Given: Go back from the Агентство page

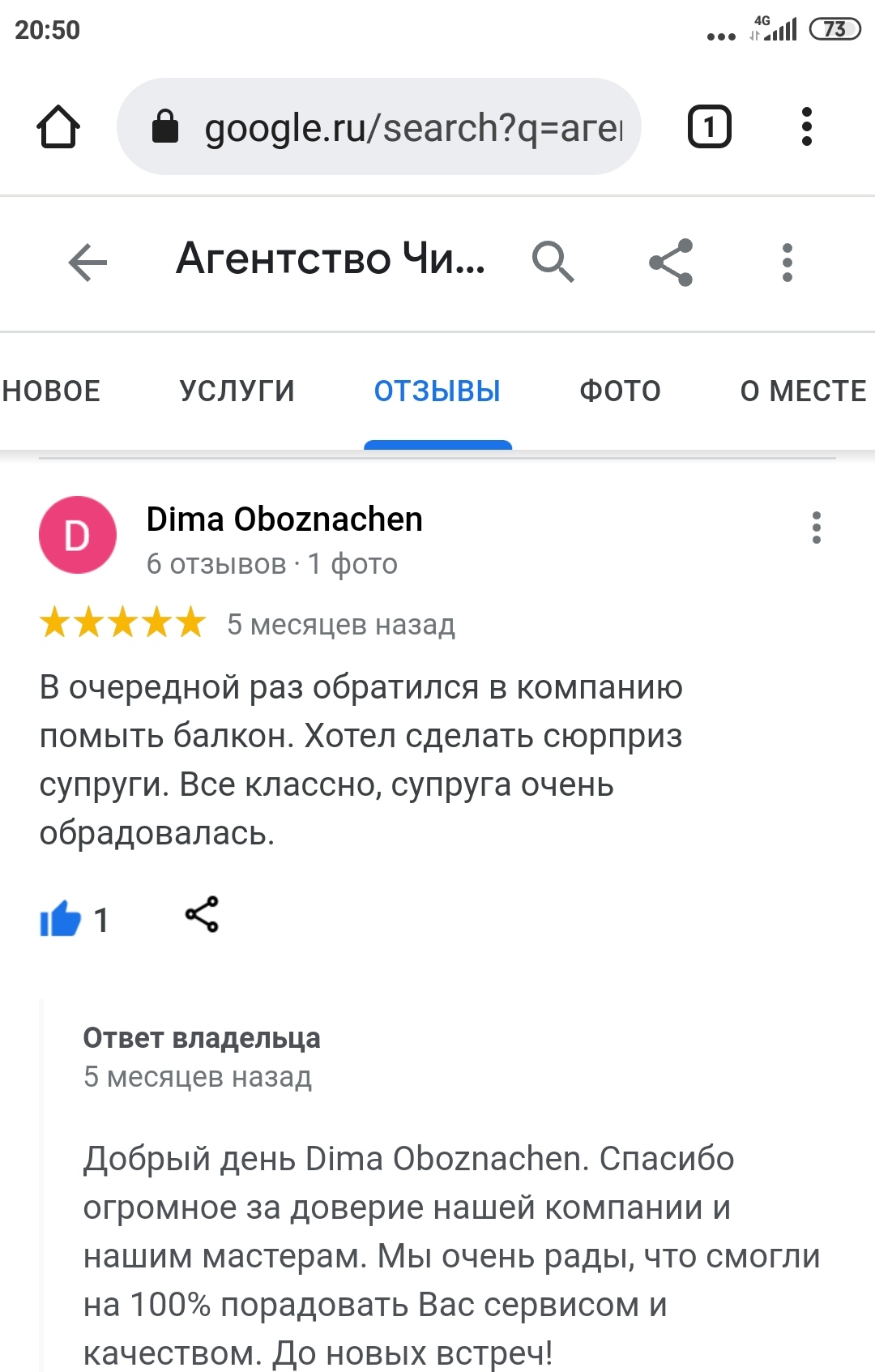Looking at the screenshot, I should tap(87, 262).
